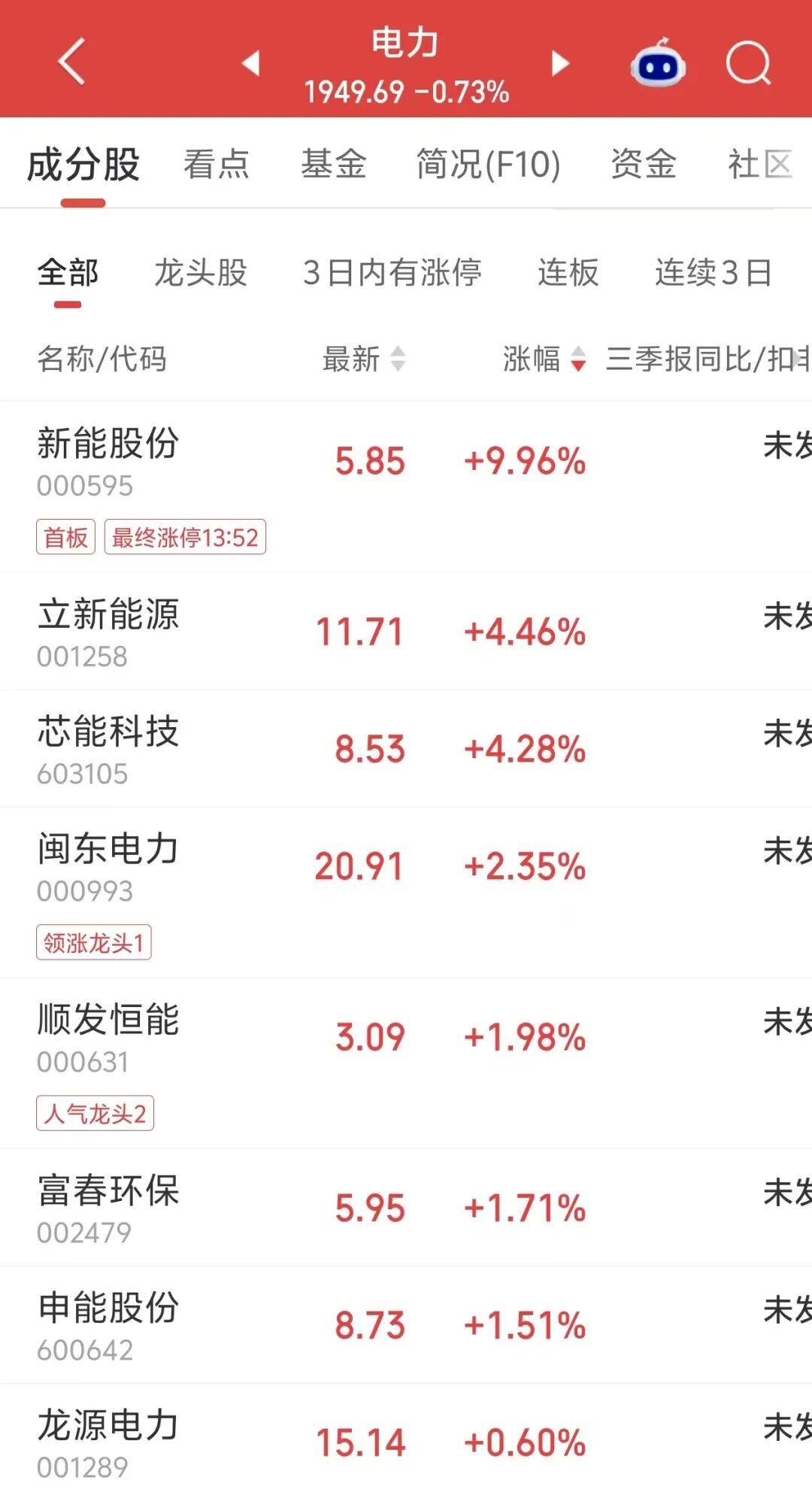Open stock 闽东电力 000993
The height and width of the screenshot is (1495, 812).
[406, 893]
